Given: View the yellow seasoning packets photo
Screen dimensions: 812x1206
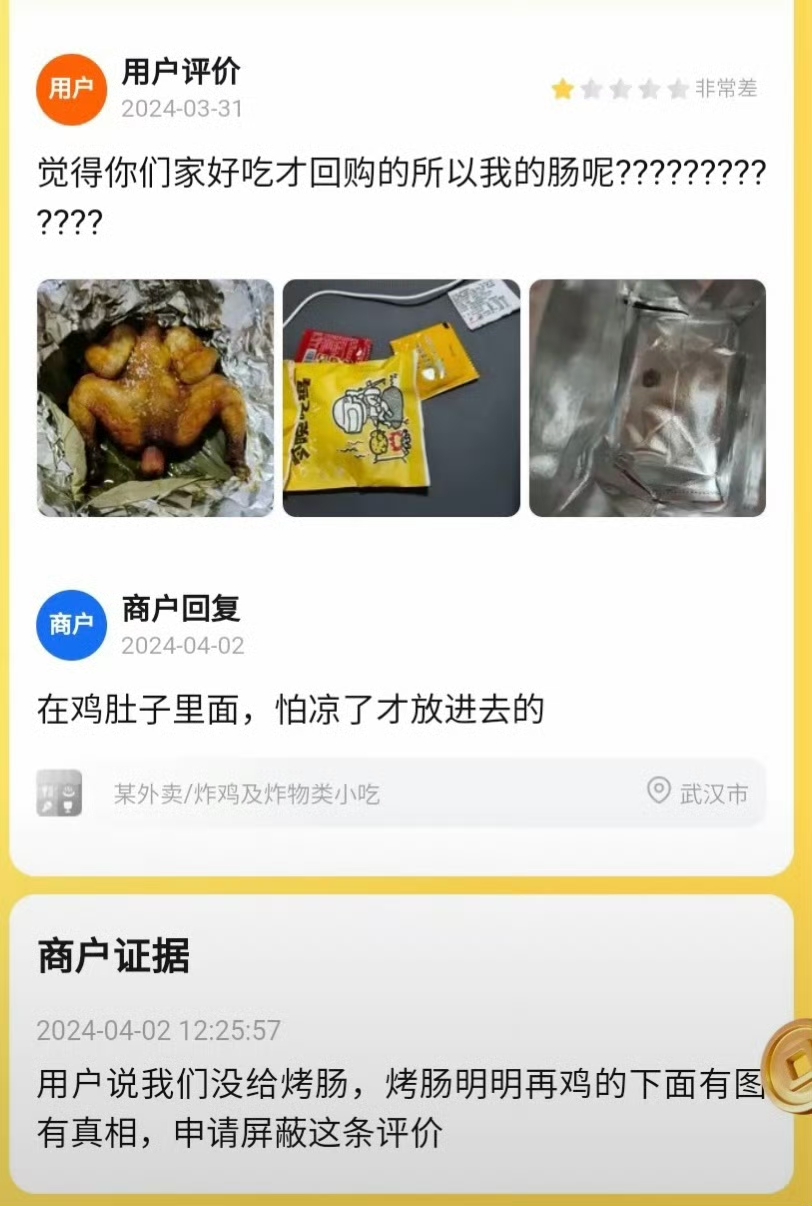Looking at the screenshot, I should pyautogui.click(x=401, y=398).
